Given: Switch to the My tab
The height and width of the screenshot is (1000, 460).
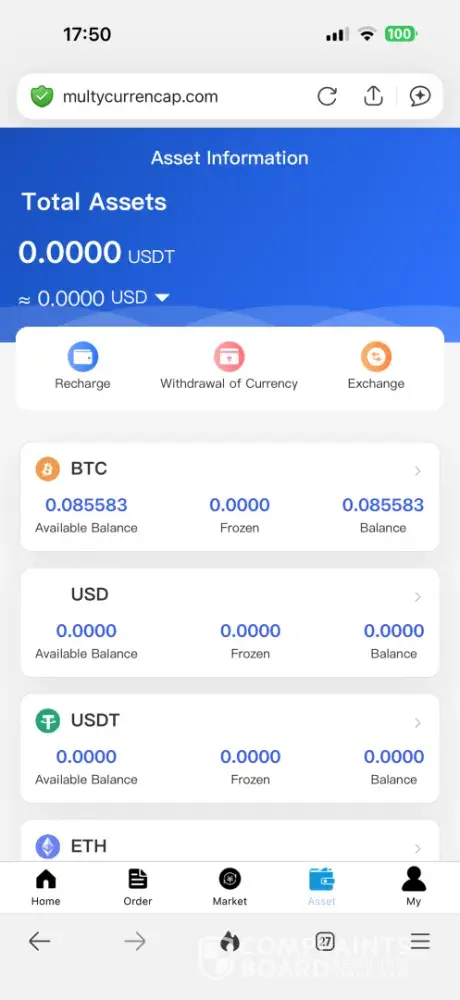Looking at the screenshot, I should 413,886.
